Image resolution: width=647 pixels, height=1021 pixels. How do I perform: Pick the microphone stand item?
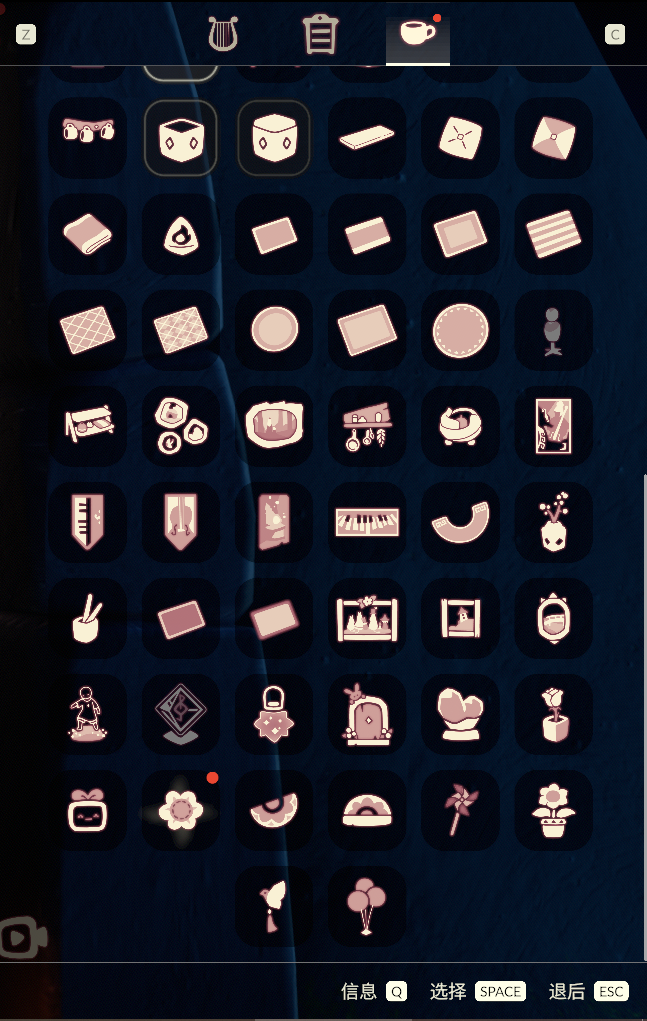coord(553,330)
